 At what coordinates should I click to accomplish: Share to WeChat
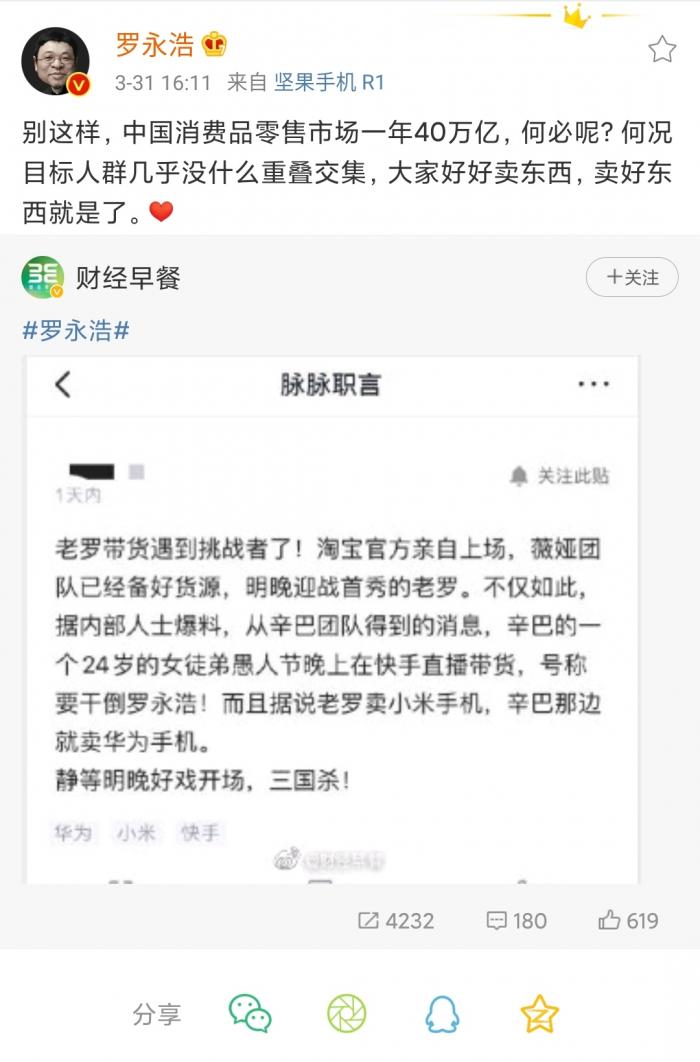[250, 1013]
